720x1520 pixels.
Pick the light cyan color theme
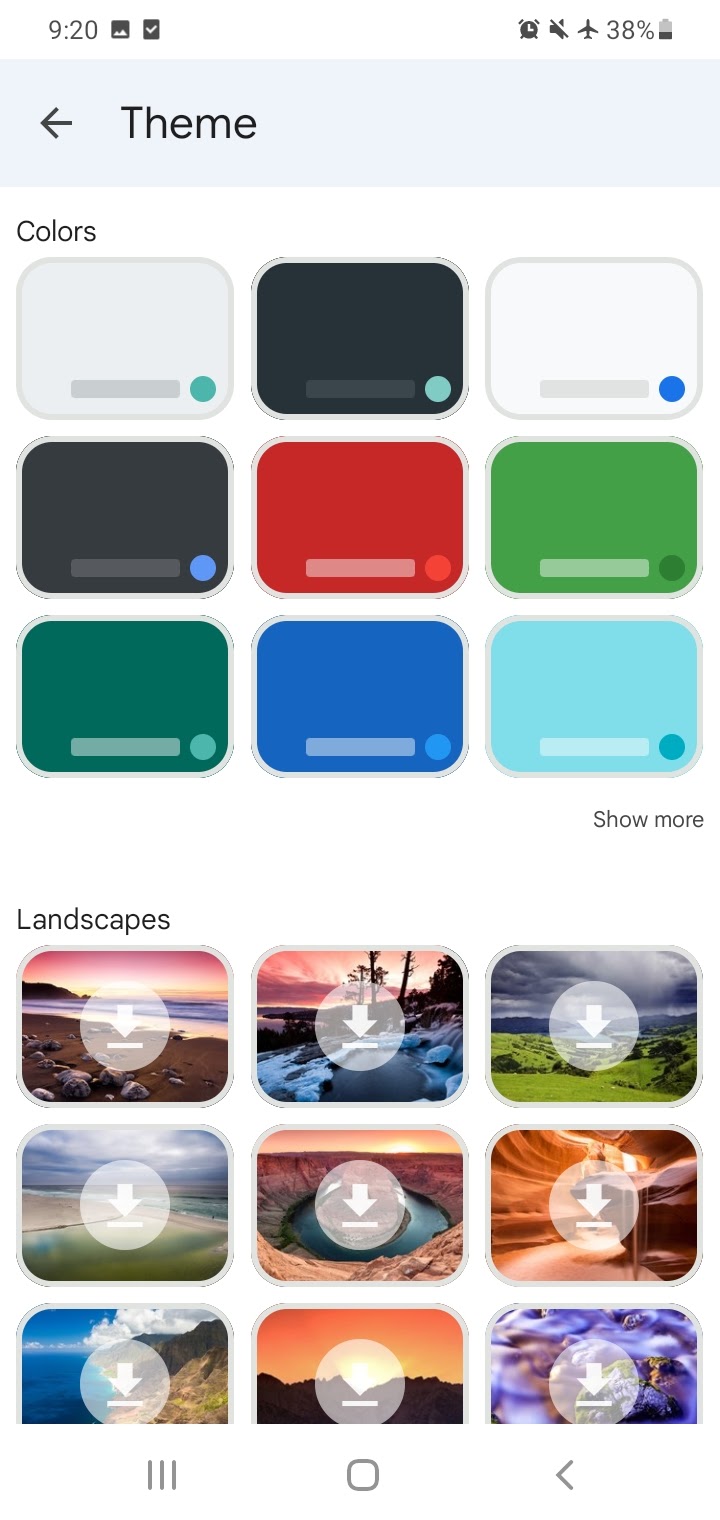tap(594, 696)
